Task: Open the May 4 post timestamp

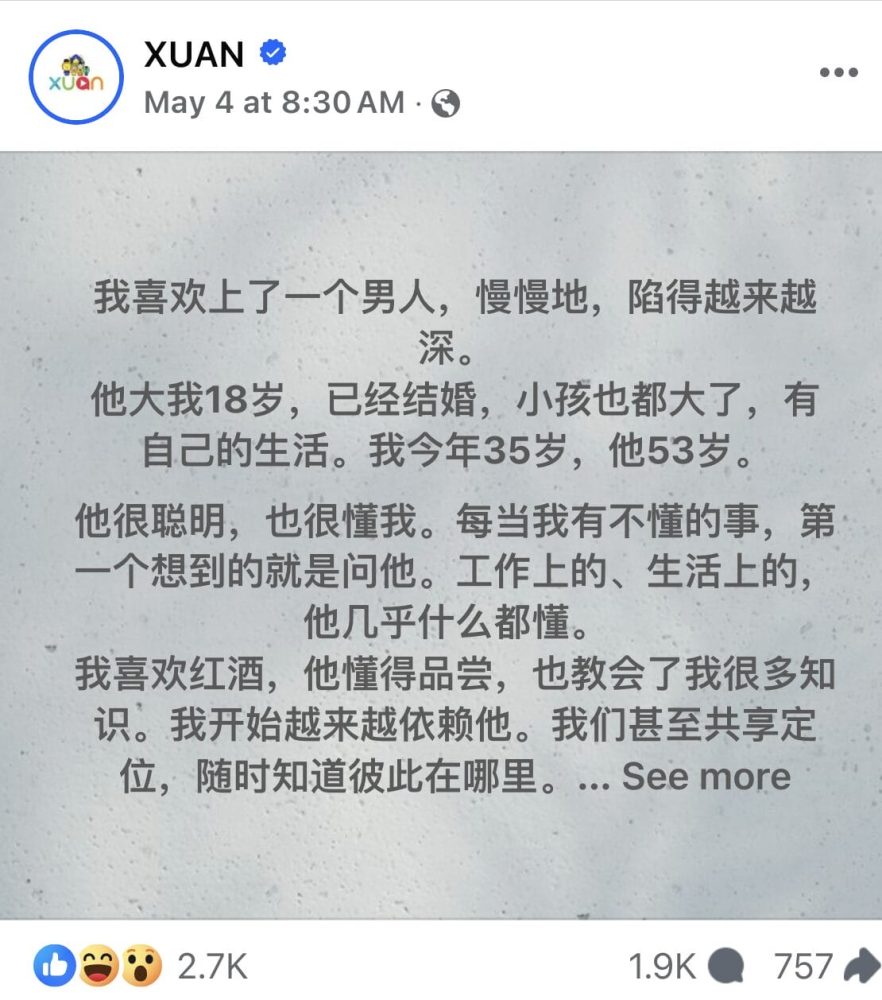Action: 274,103
